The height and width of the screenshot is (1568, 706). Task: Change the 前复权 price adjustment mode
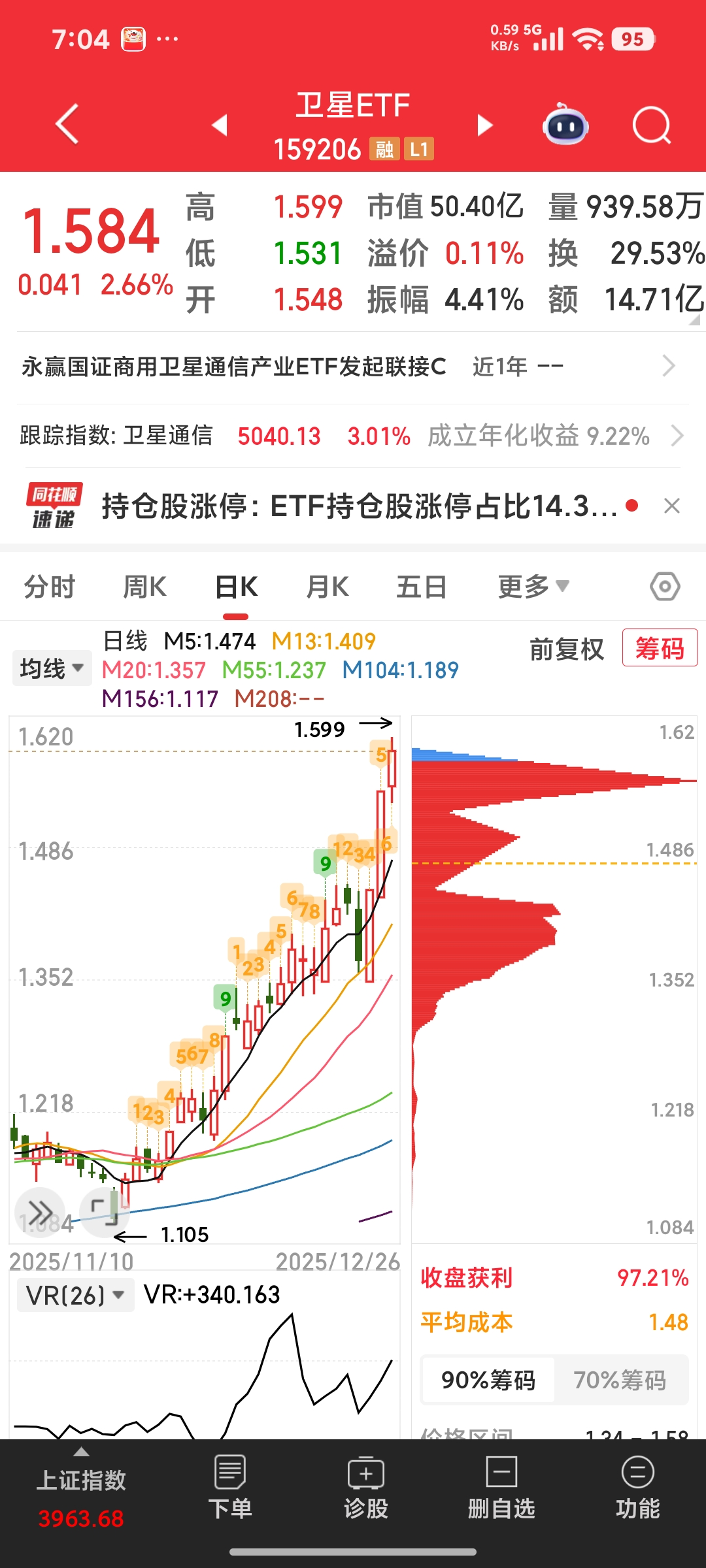pyautogui.click(x=566, y=649)
